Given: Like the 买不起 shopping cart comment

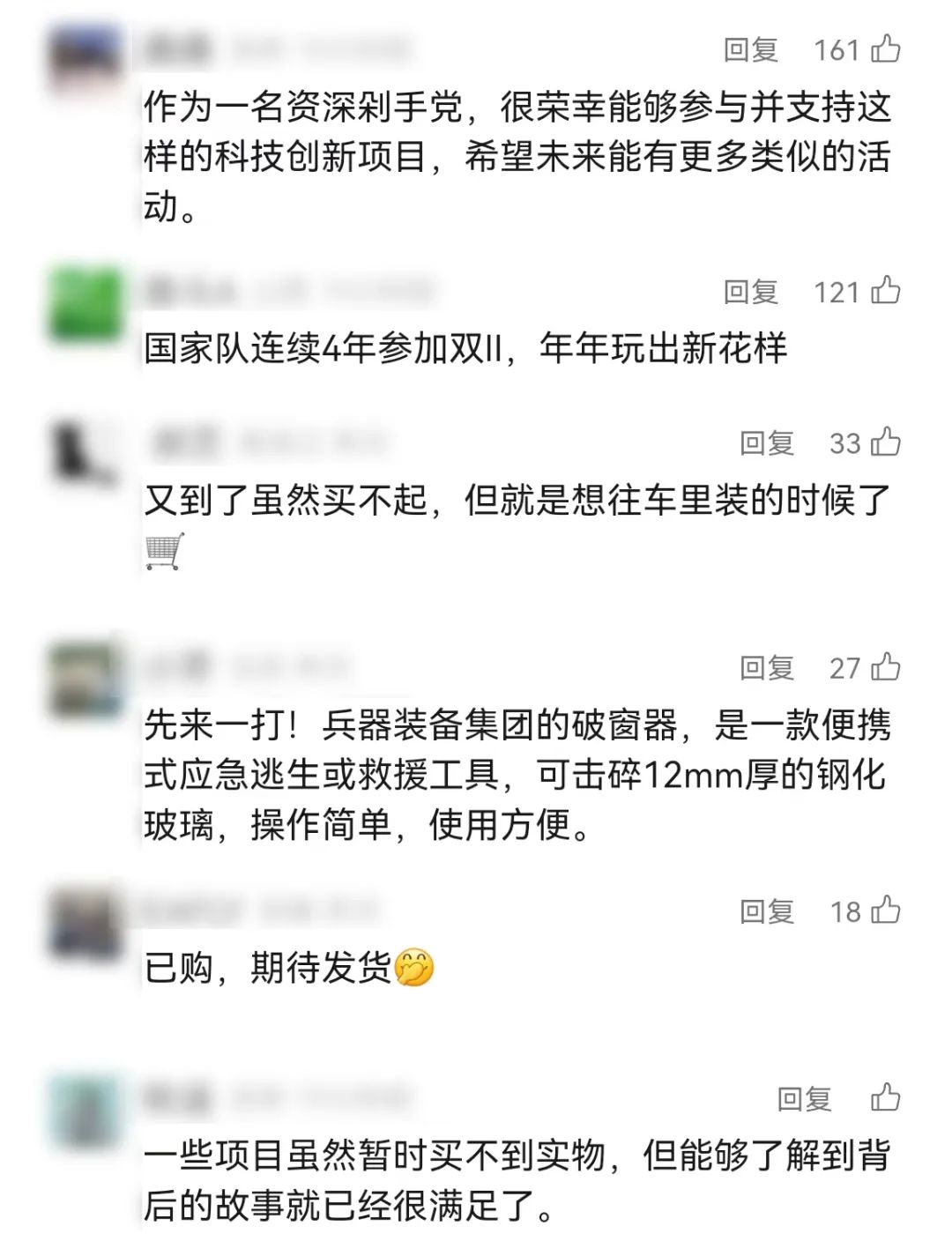Looking at the screenshot, I should point(885,442).
